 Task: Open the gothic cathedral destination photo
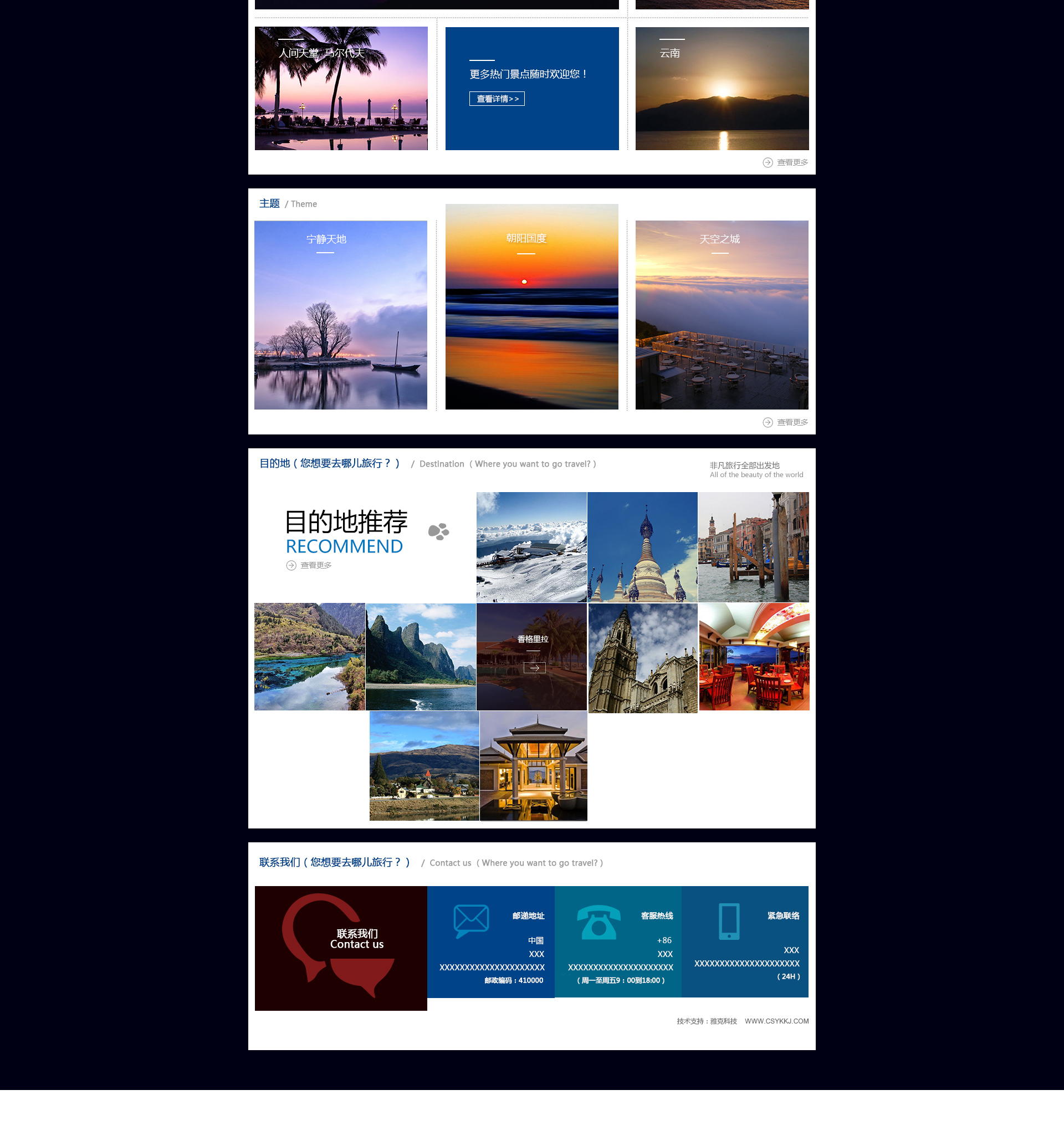[642, 658]
